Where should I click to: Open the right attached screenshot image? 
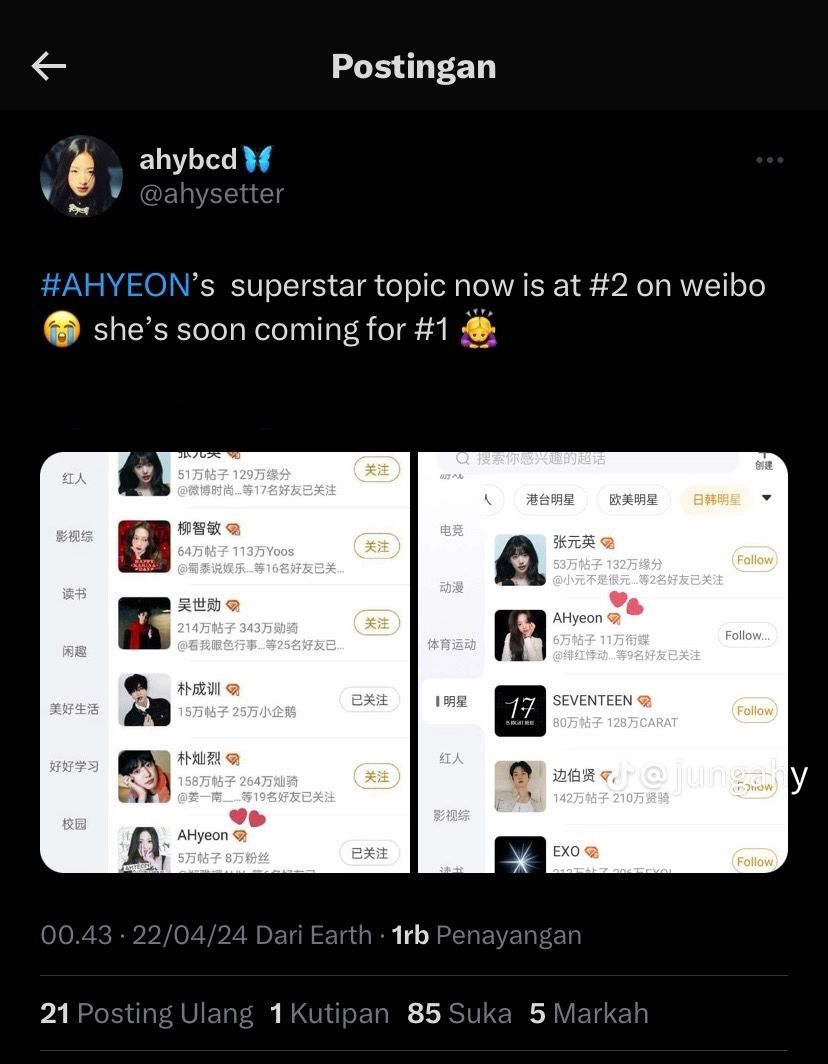point(603,662)
